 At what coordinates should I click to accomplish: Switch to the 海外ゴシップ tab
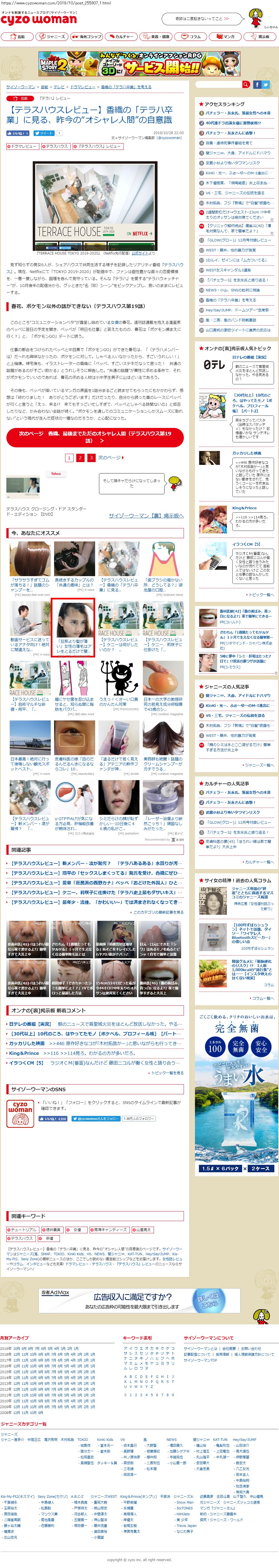(89, 37)
